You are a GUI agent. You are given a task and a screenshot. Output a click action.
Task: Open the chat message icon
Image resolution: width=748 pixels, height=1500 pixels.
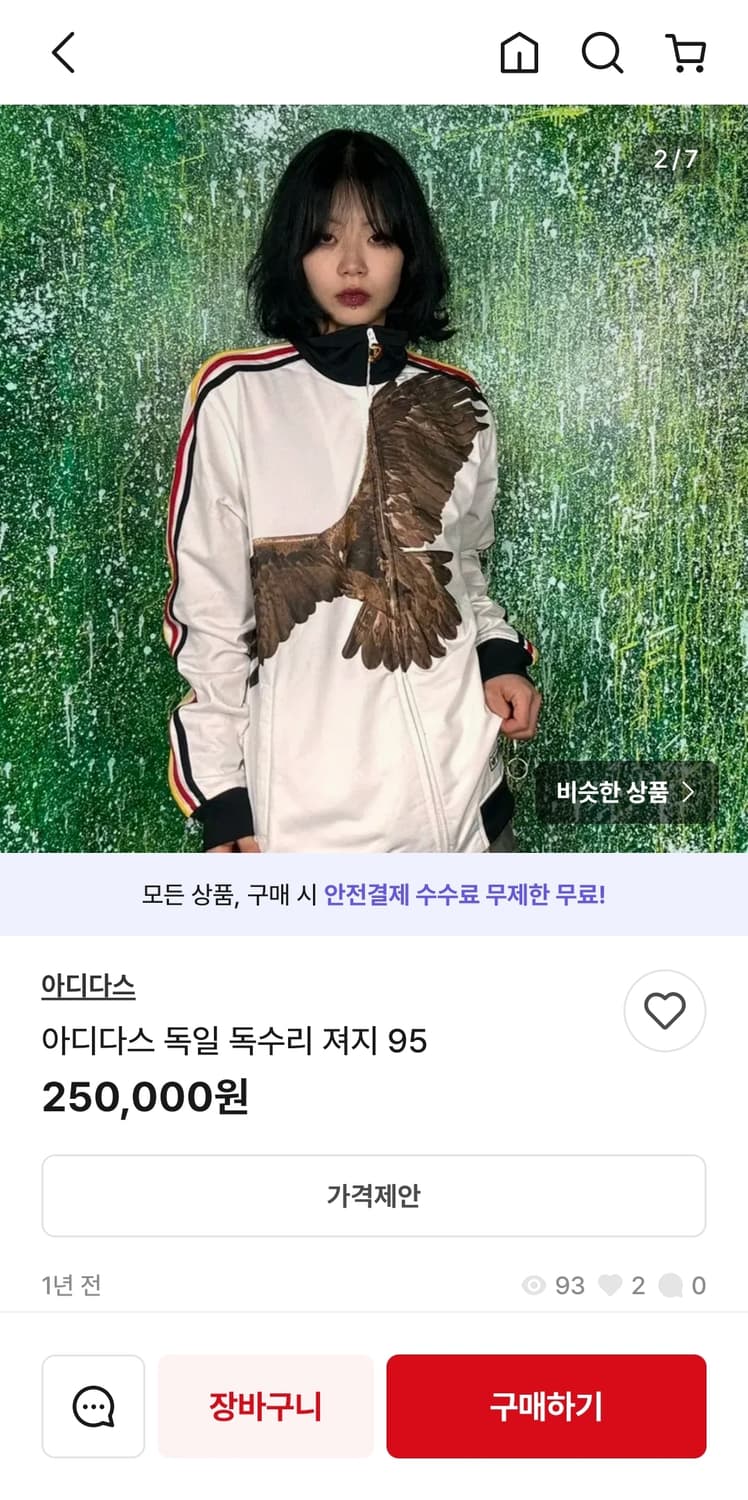click(x=91, y=1406)
